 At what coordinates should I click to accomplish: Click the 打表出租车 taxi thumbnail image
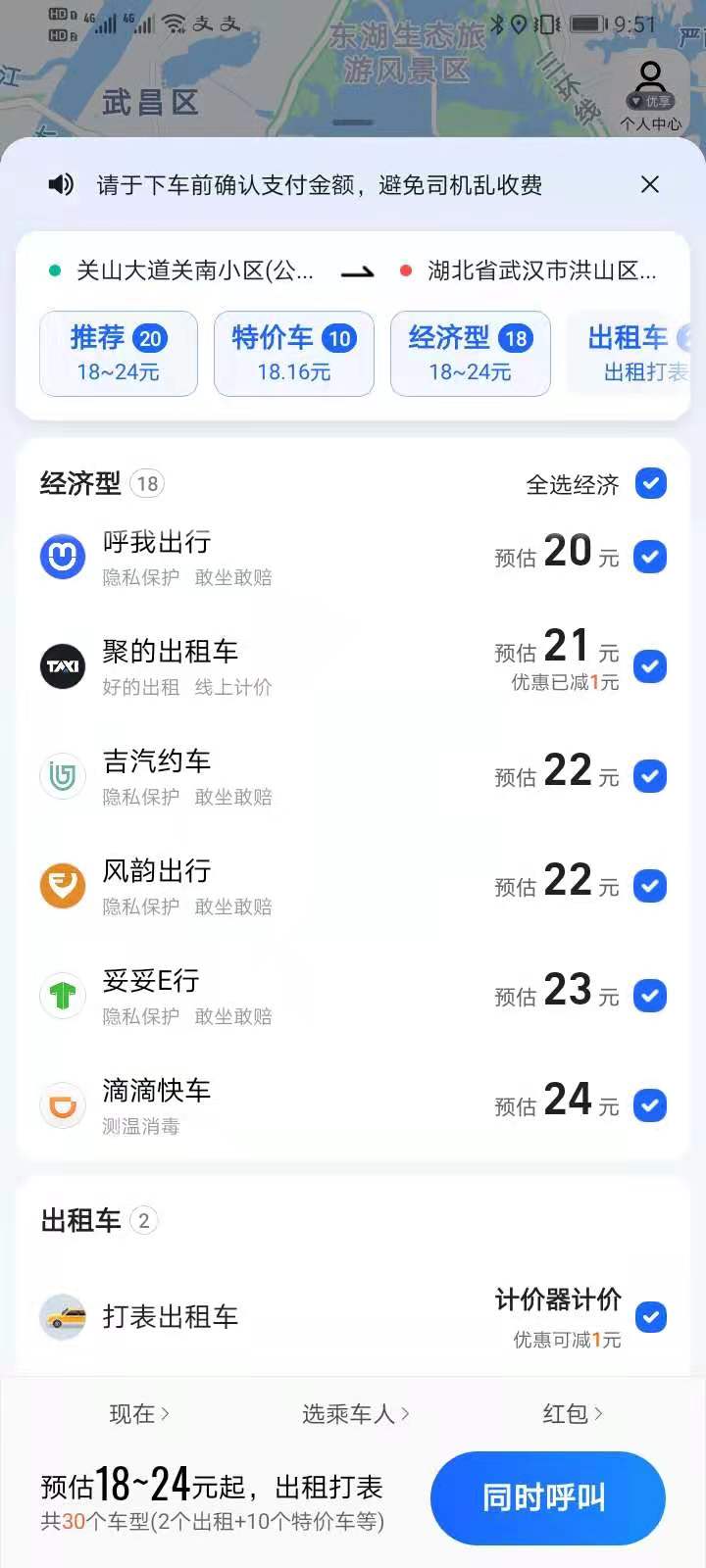click(x=62, y=1317)
